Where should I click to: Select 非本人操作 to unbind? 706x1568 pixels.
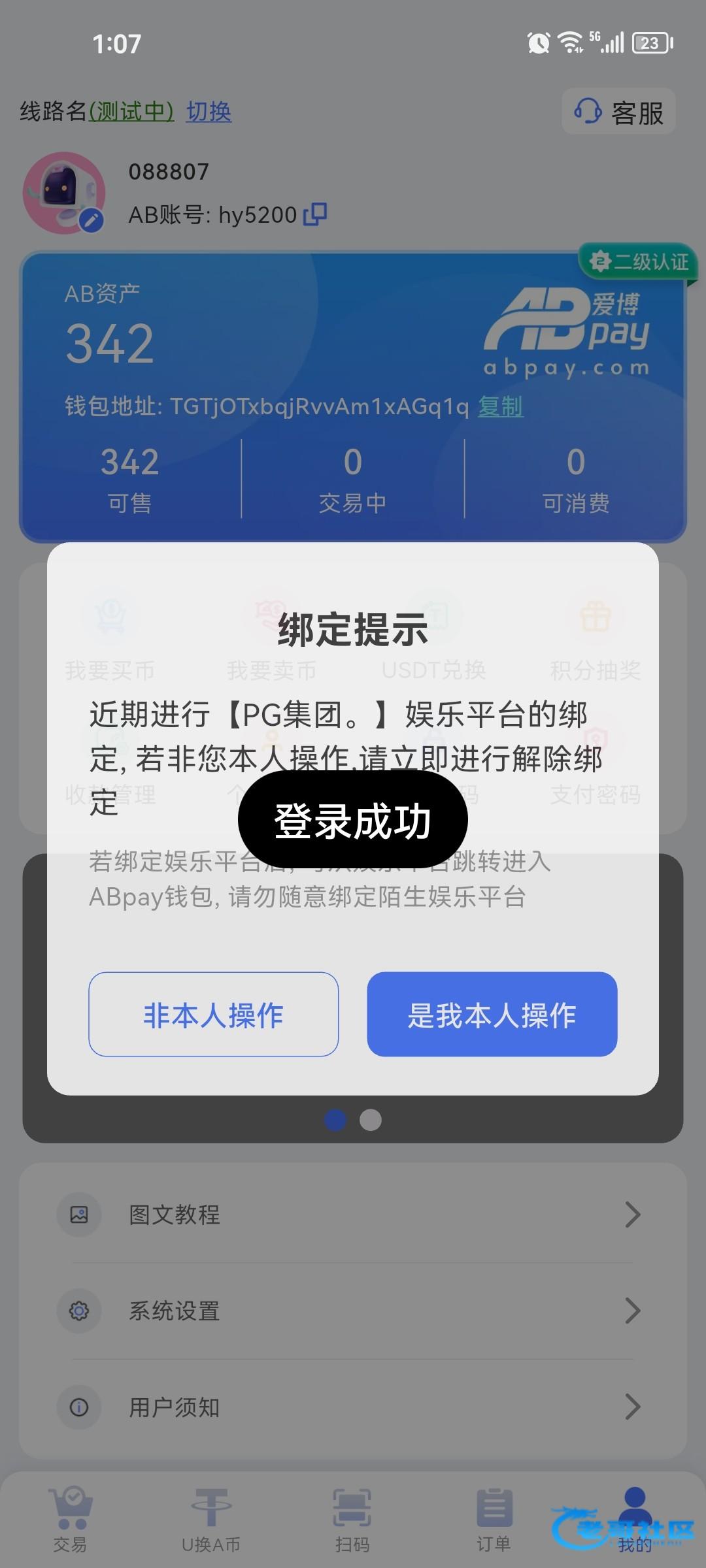[x=213, y=1014]
